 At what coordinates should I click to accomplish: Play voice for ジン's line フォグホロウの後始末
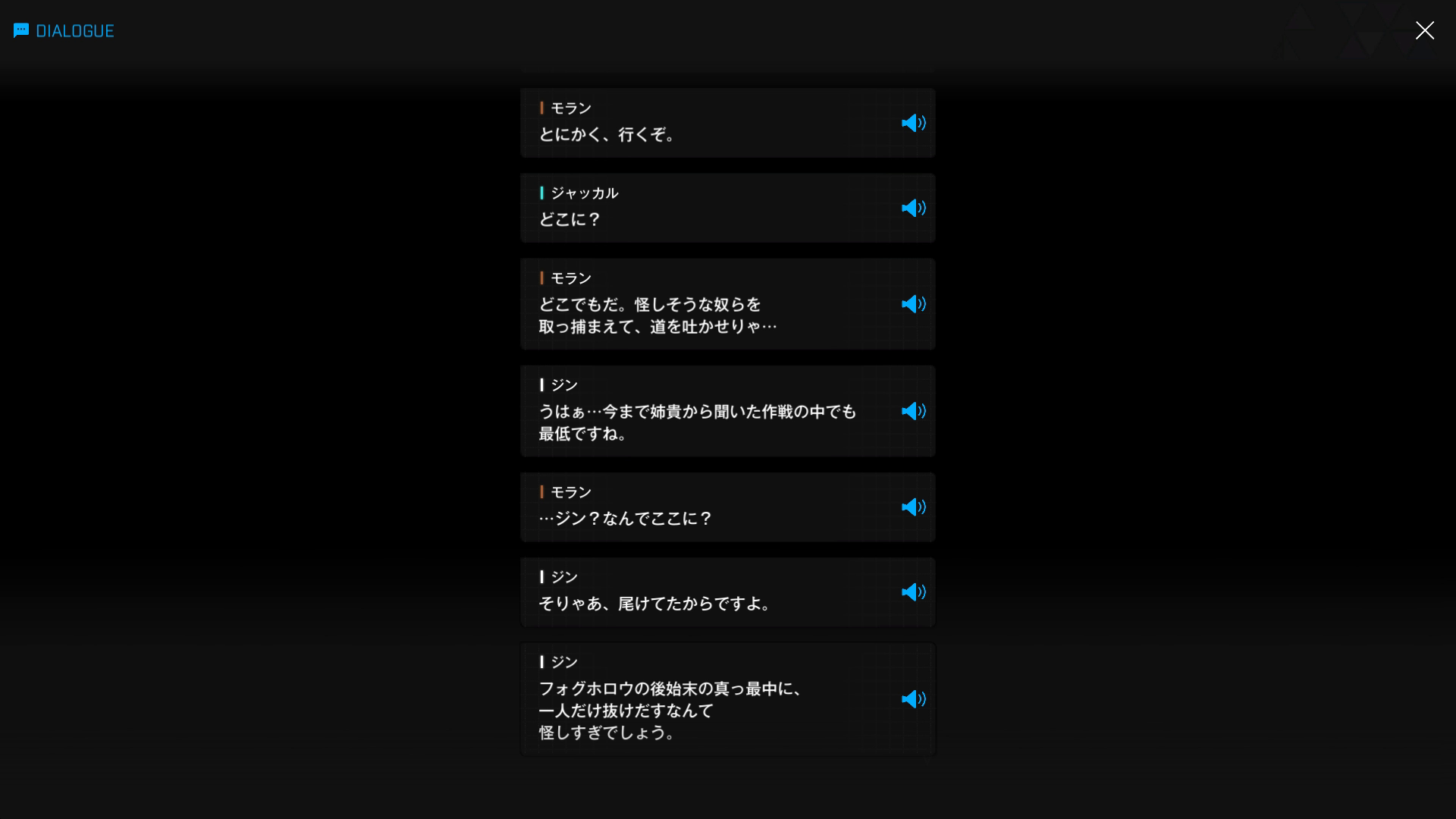[x=913, y=699]
